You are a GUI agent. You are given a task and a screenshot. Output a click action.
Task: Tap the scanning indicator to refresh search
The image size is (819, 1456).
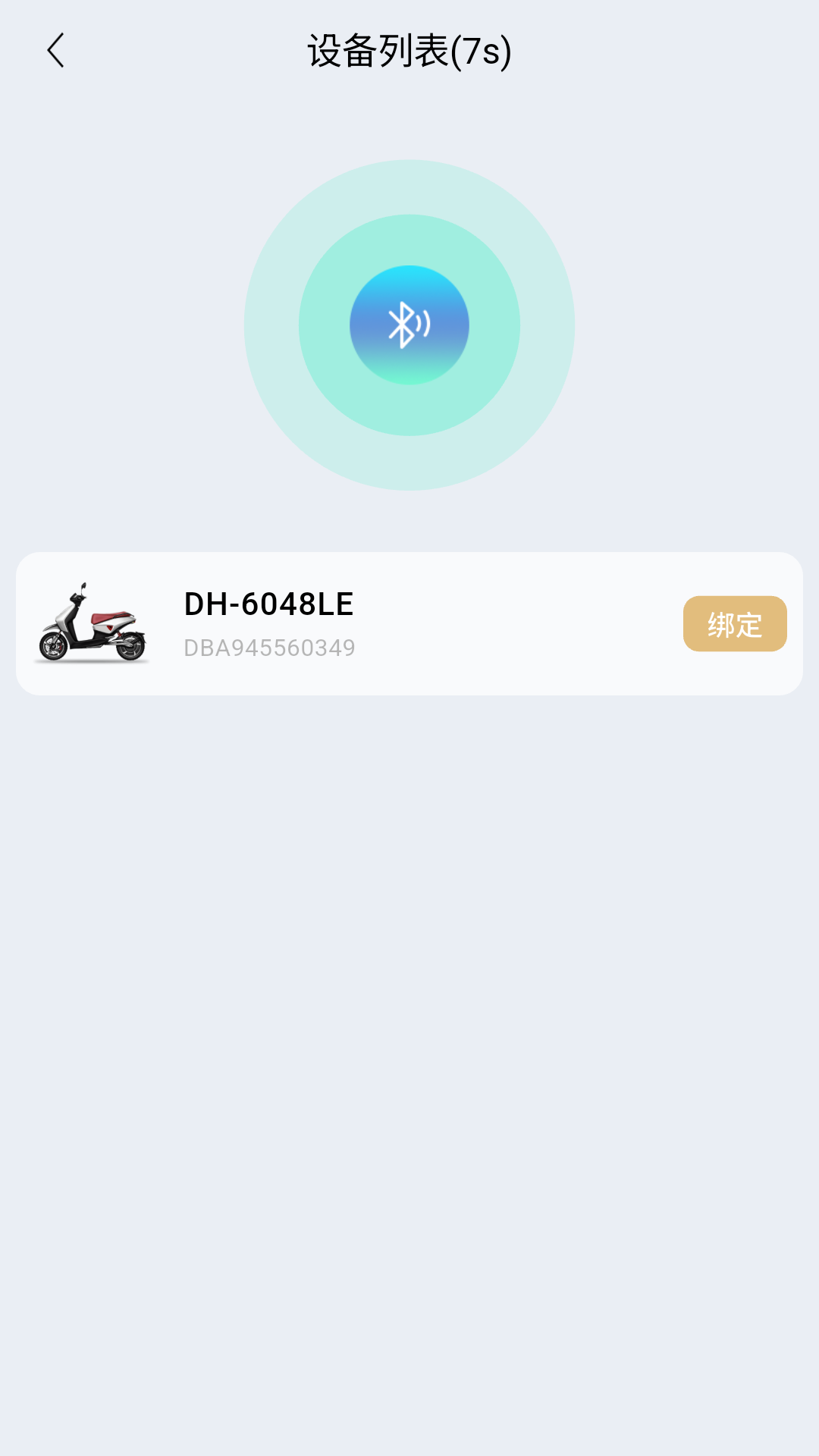(x=409, y=325)
